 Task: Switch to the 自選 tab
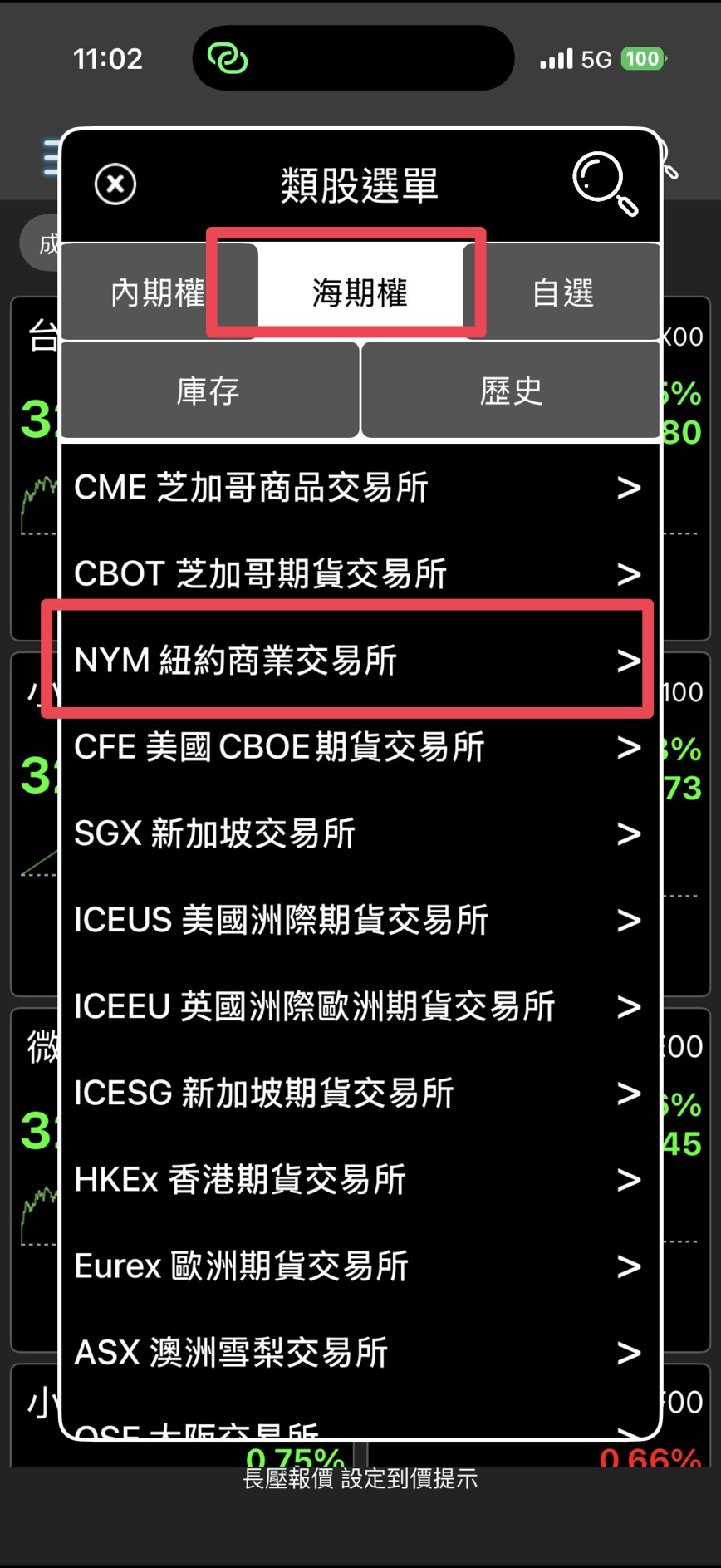pyautogui.click(x=563, y=292)
